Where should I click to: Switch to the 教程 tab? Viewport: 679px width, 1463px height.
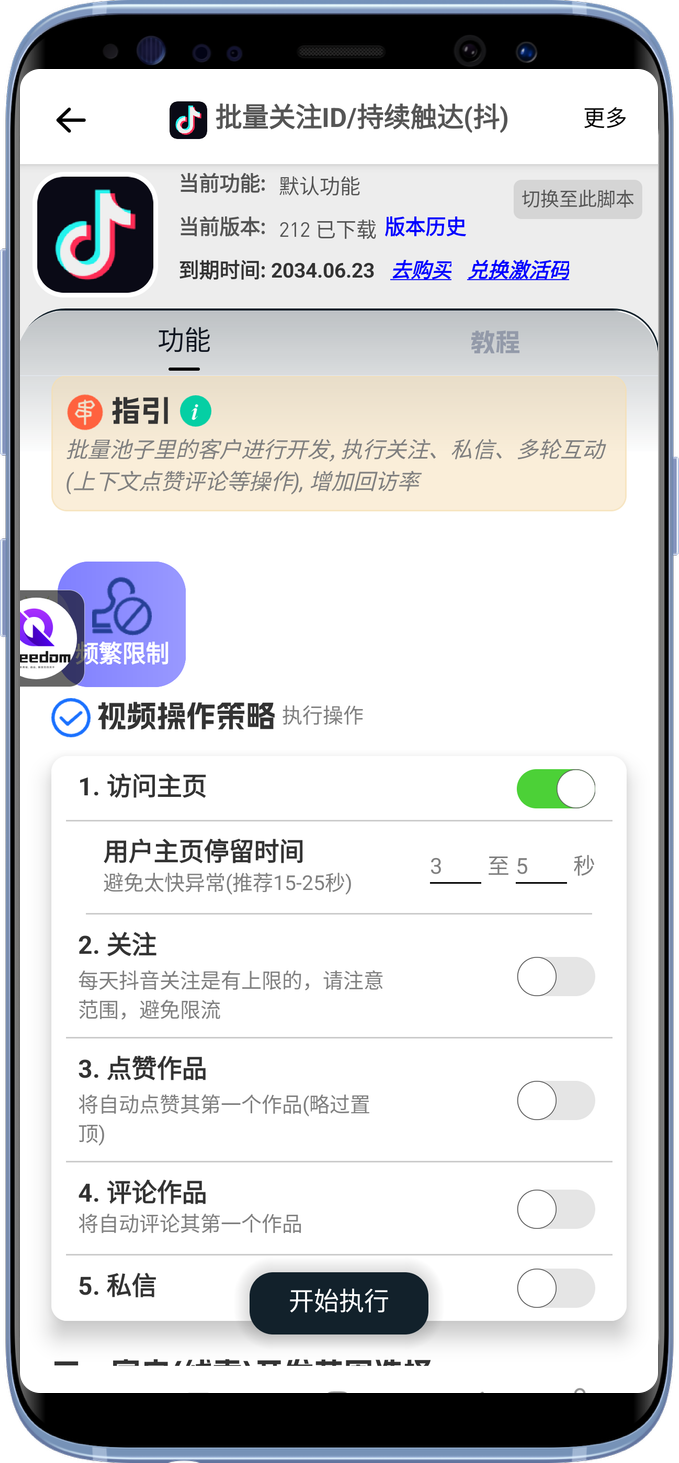tap(495, 343)
